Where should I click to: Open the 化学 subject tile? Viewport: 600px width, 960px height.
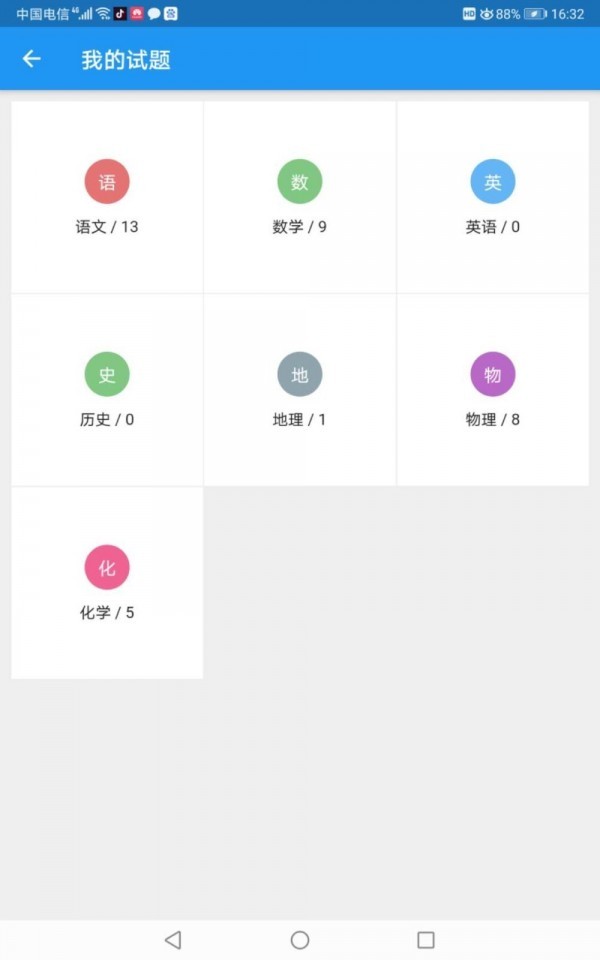pyautogui.click(x=107, y=583)
